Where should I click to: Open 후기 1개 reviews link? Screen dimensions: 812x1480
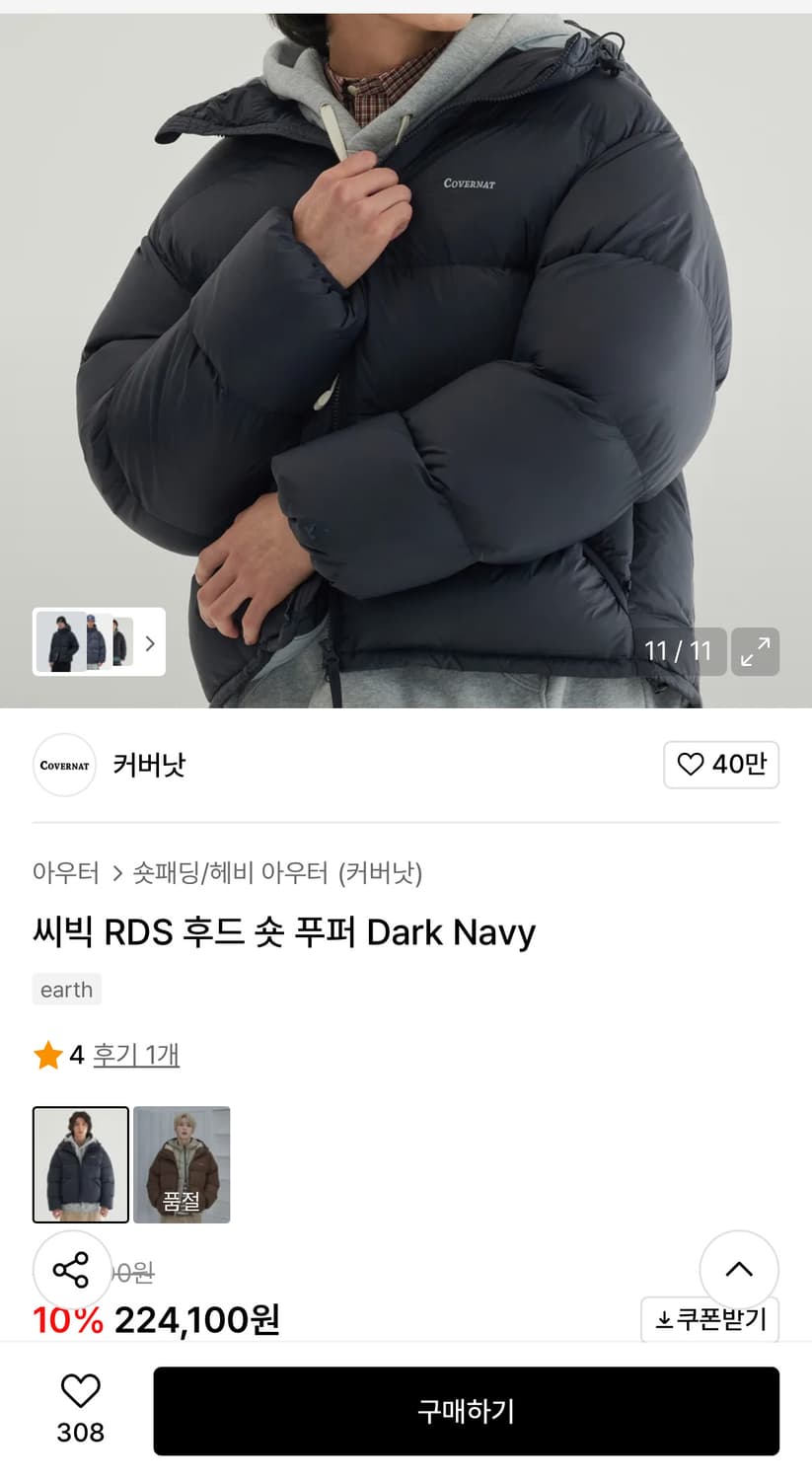coord(136,1054)
